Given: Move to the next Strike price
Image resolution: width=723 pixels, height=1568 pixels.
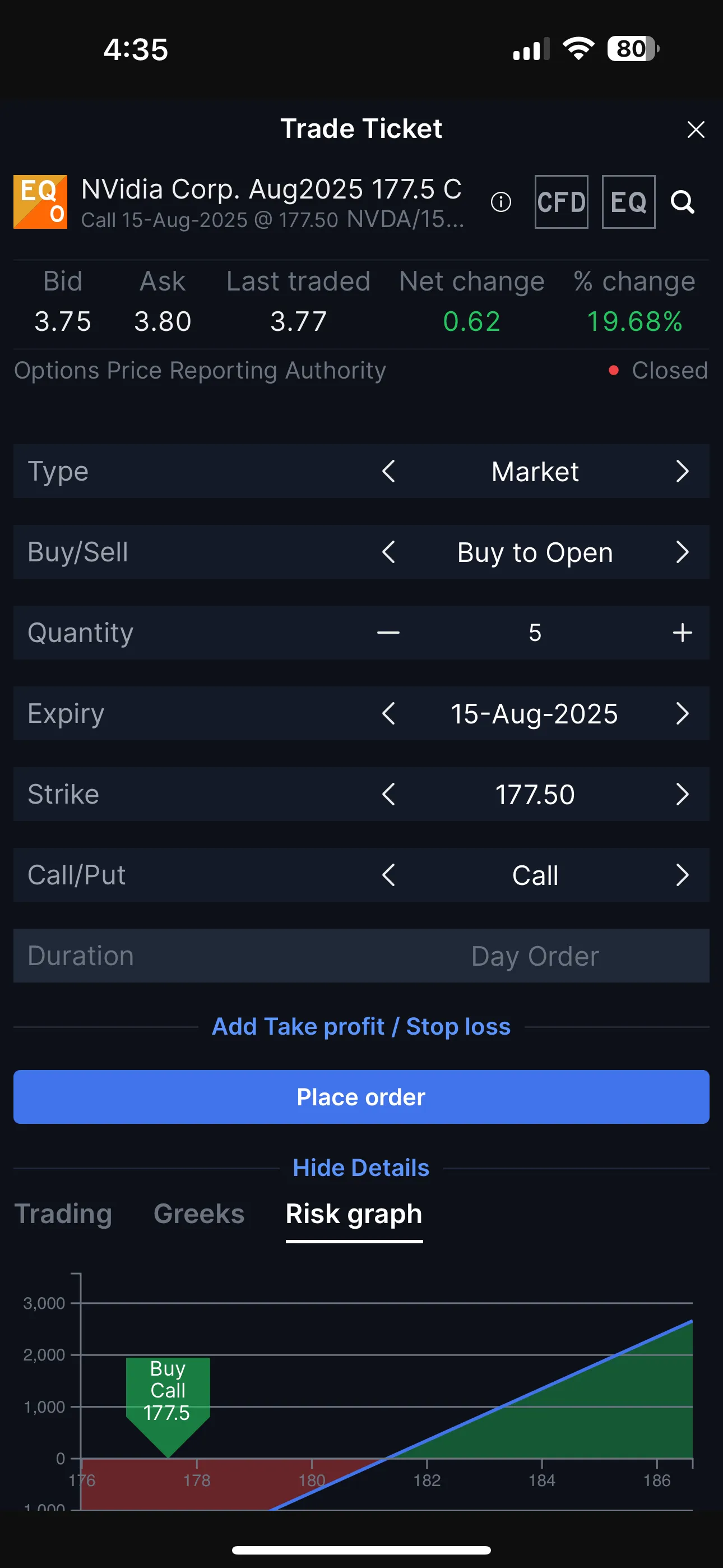Looking at the screenshot, I should [682, 794].
